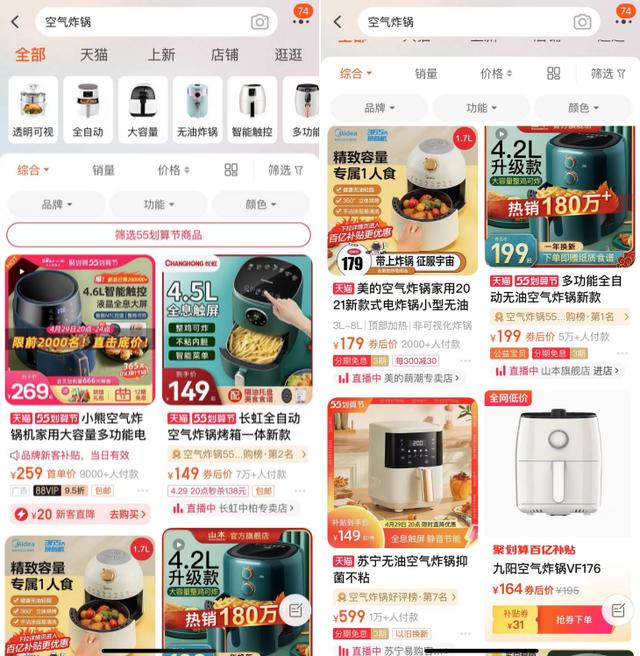Switch to the 天猫 tab
The width and height of the screenshot is (640, 656).
click(x=94, y=54)
